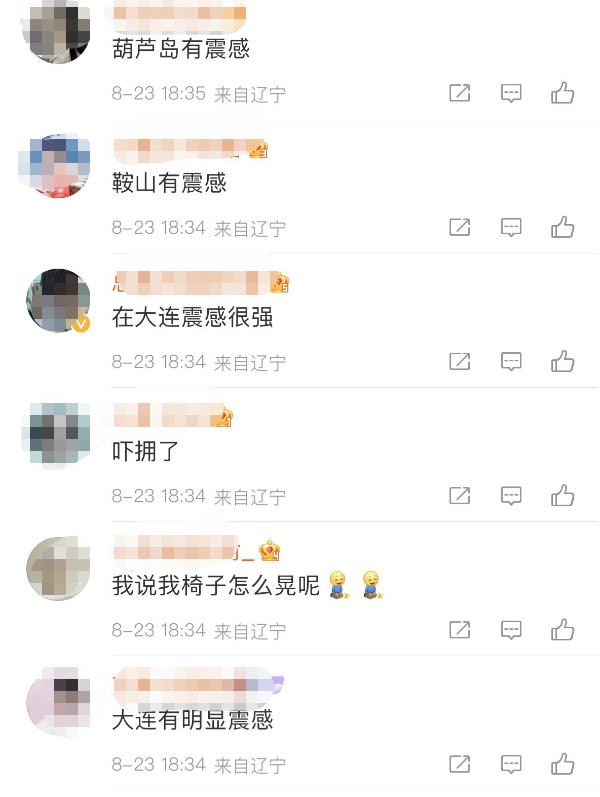Share the comment 葫芦岛有震感
The image size is (600, 797).
pos(459,93)
